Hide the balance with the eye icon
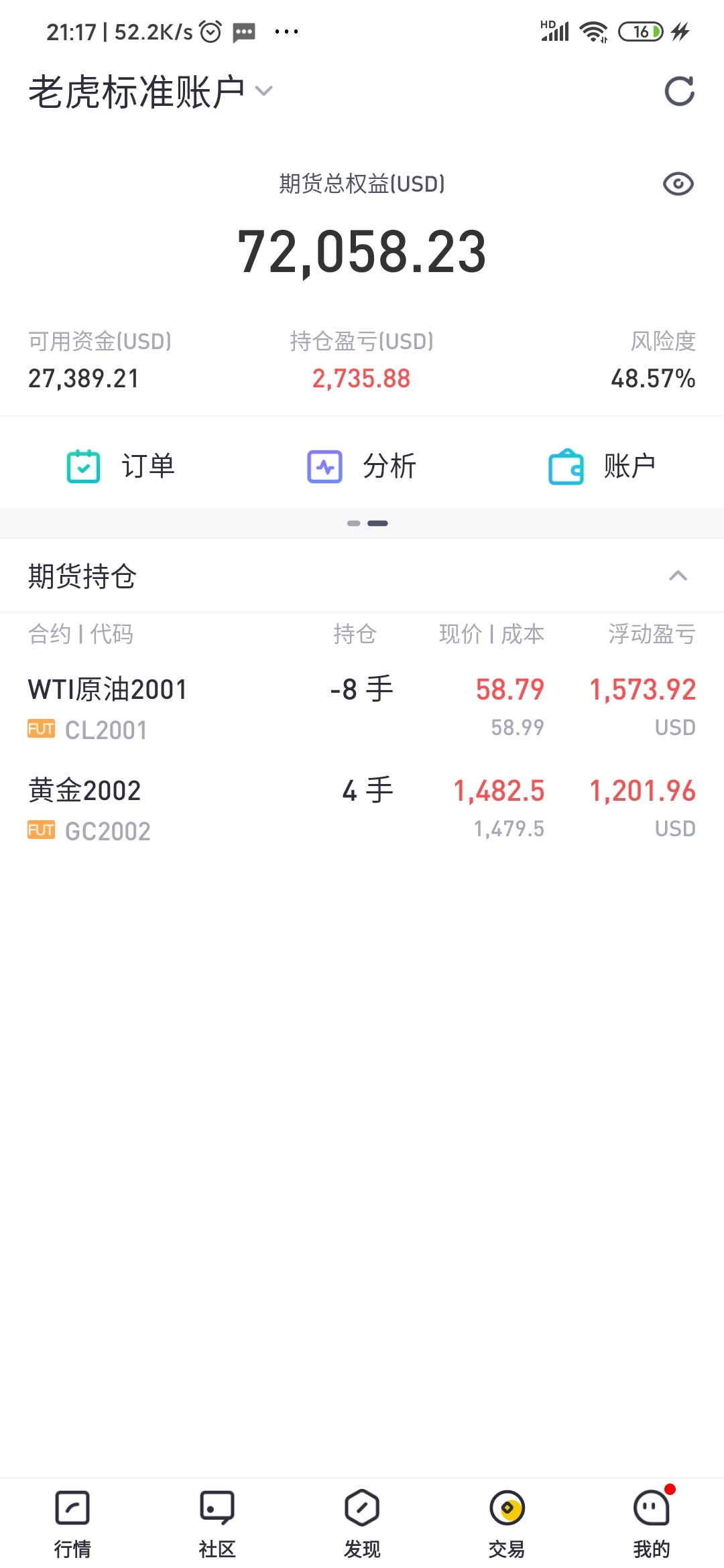 point(678,184)
